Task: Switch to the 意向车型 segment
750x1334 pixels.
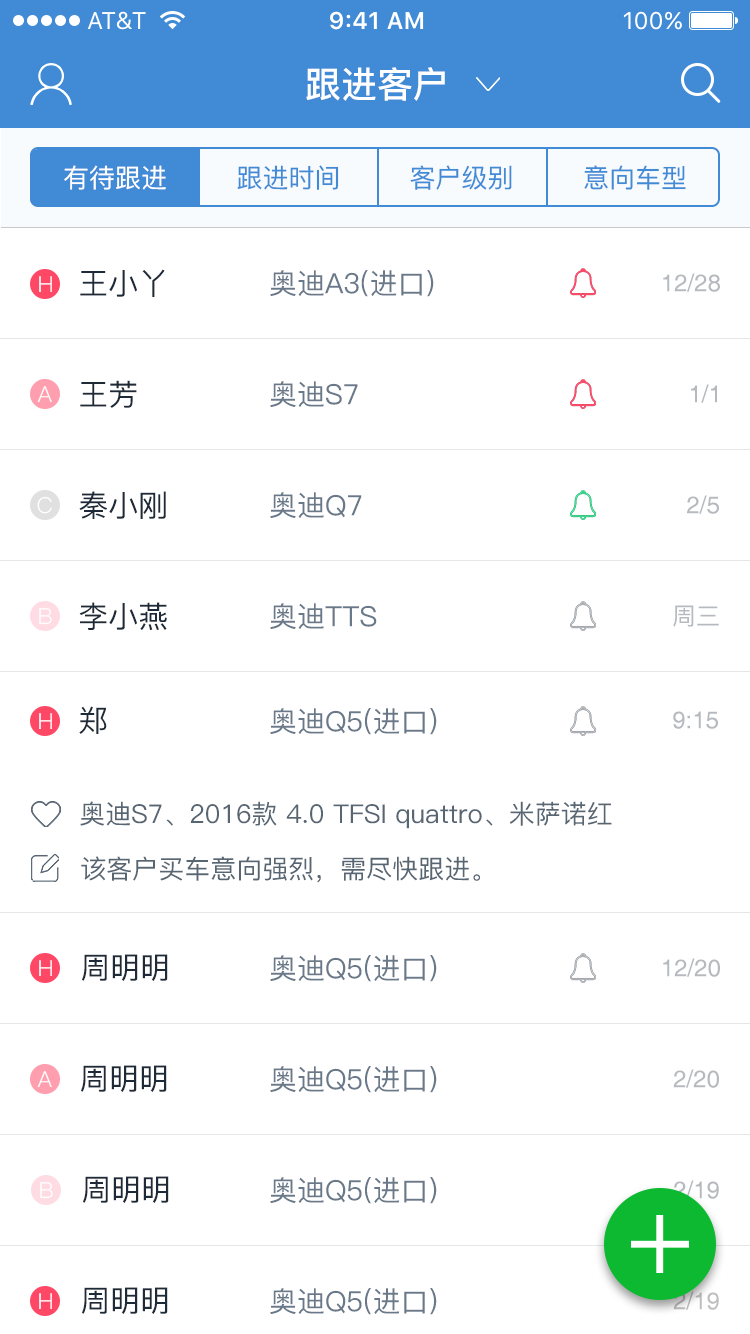Action: 634,178
